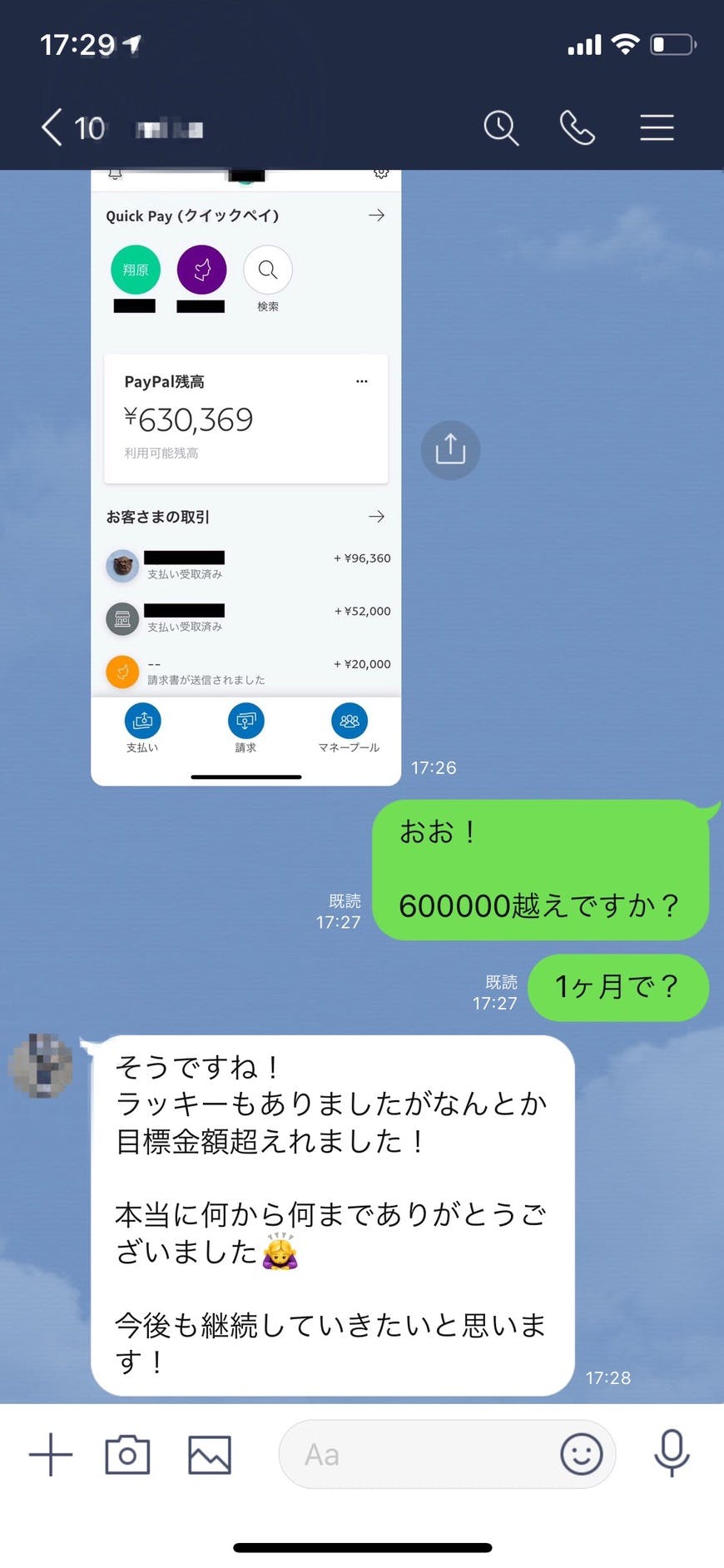View the sender's profile picture
The image size is (724, 1568).
point(42,1065)
